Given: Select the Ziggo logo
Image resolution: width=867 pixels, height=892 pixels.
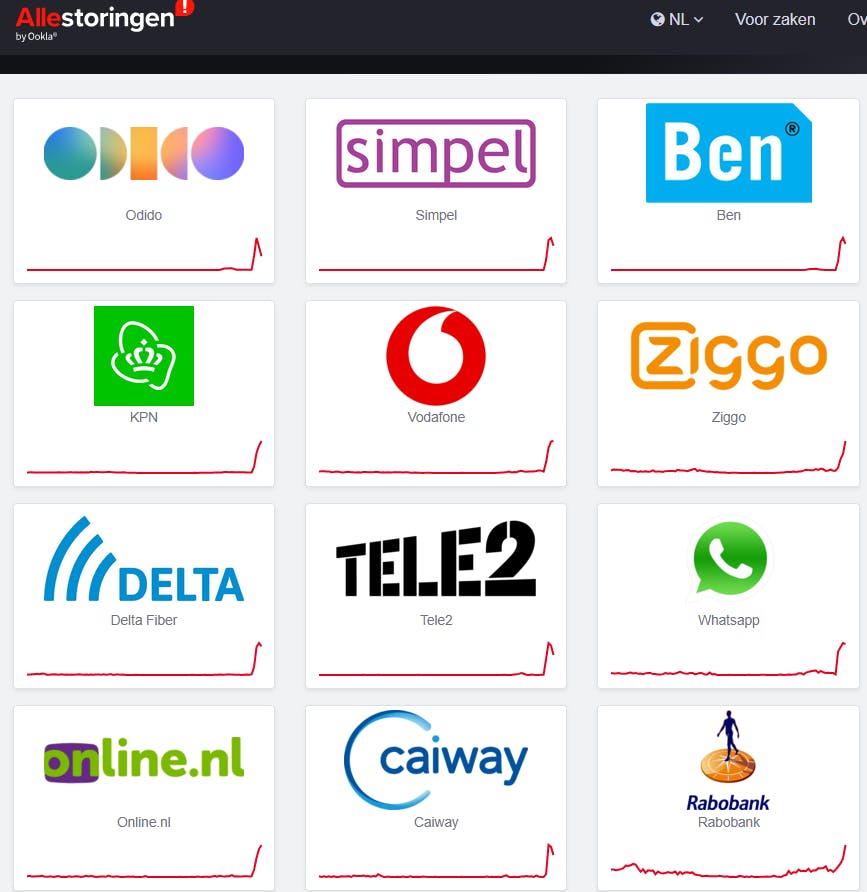Looking at the screenshot, I should point(728,355).
